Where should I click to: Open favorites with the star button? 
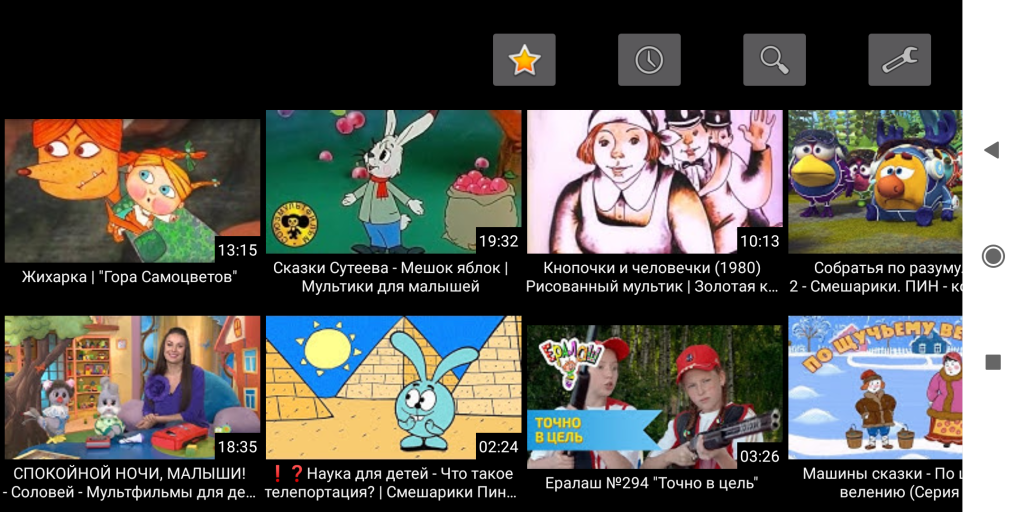[524, 60]
